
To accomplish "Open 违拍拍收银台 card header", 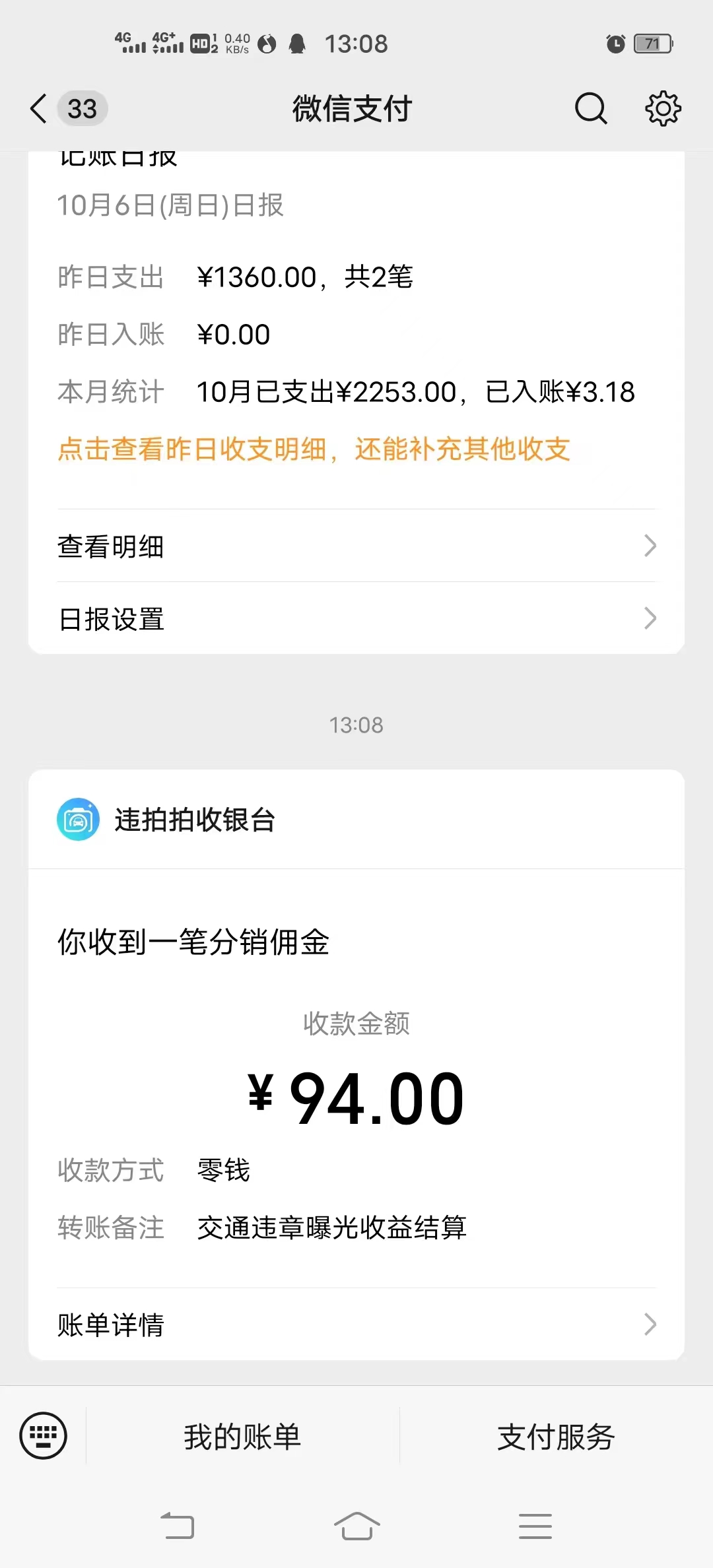I will pyautogui.click(x=356, y=820).
